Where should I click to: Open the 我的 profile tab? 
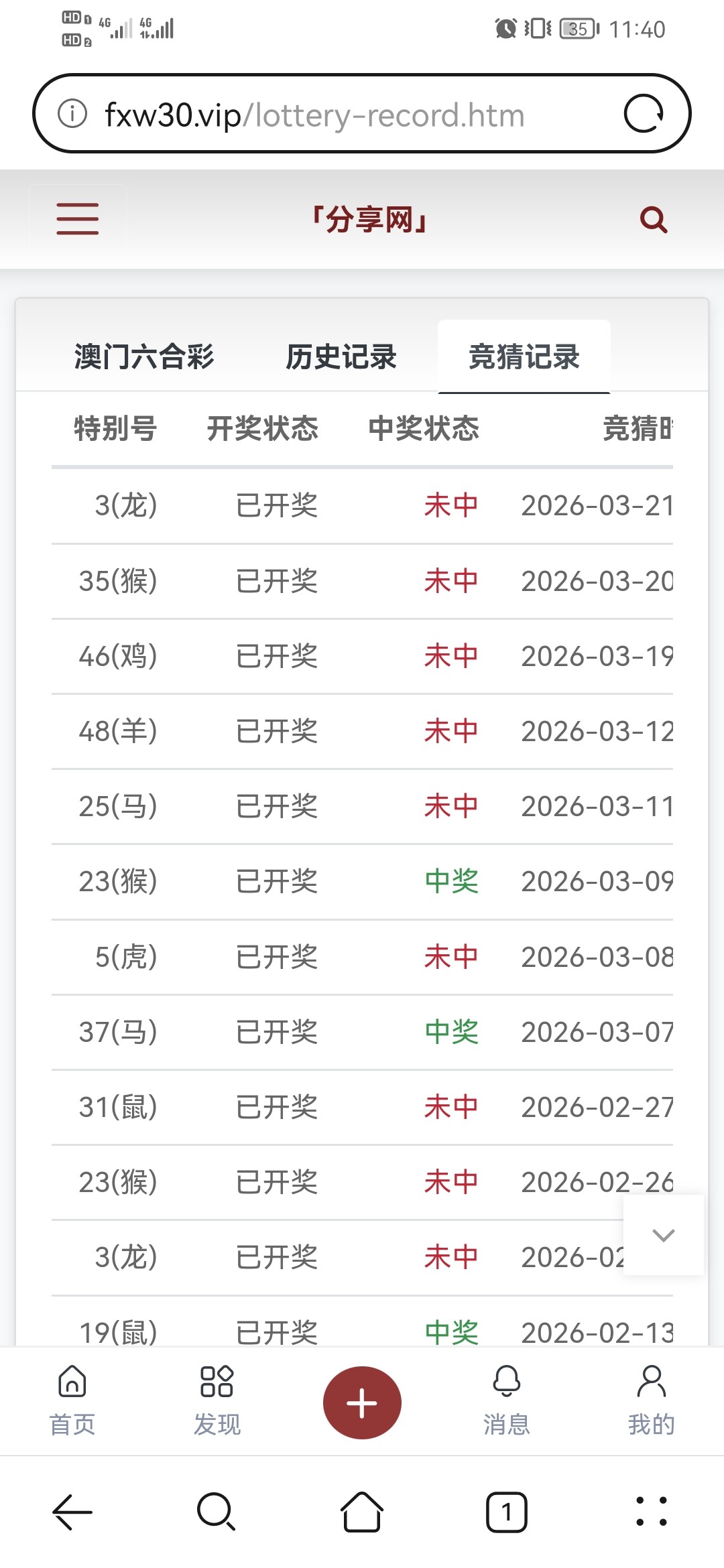tap(651, 1400)
